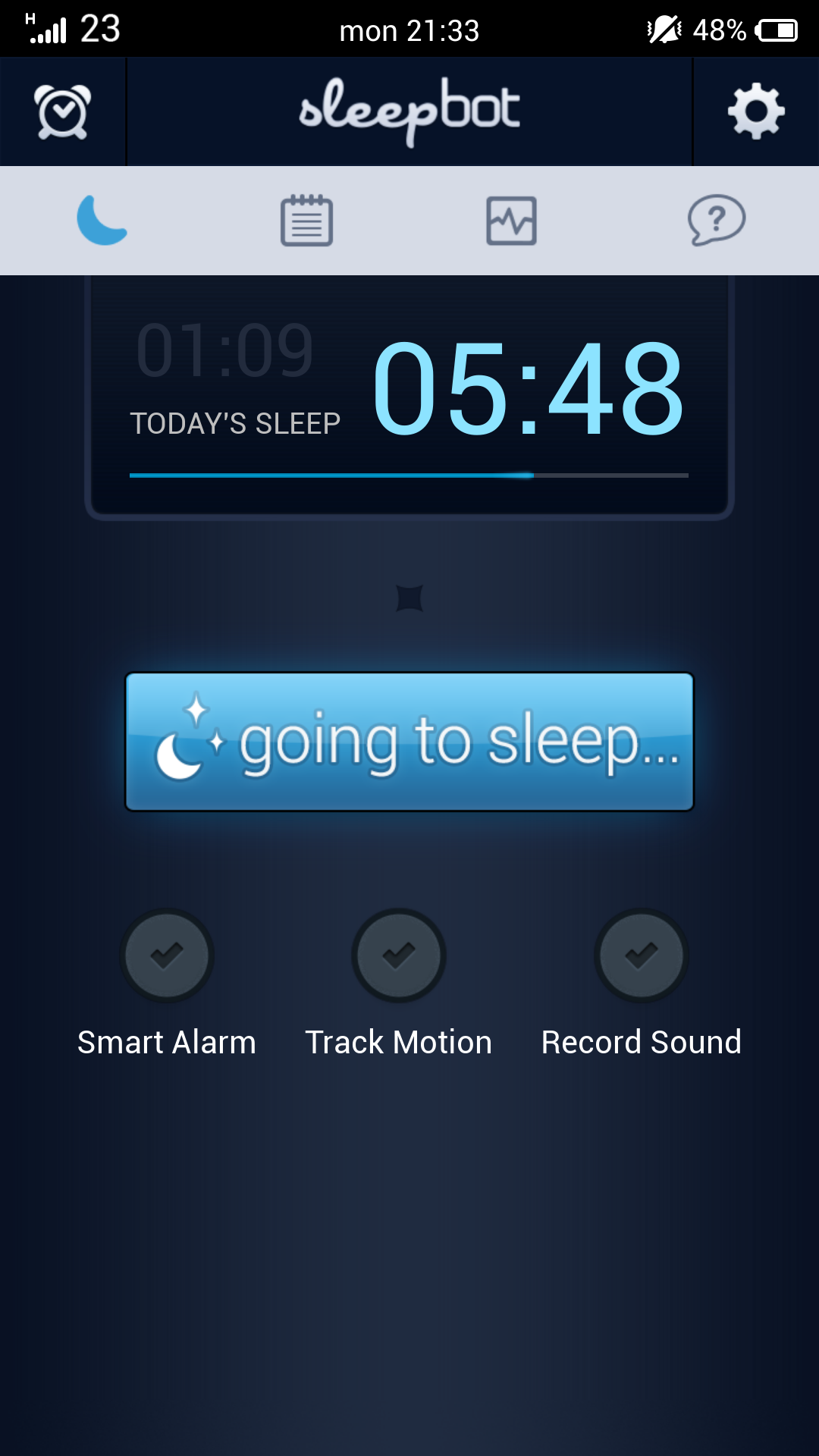
Task: Toggle the Record Sound checkbox
Action: tap(642, 955)
